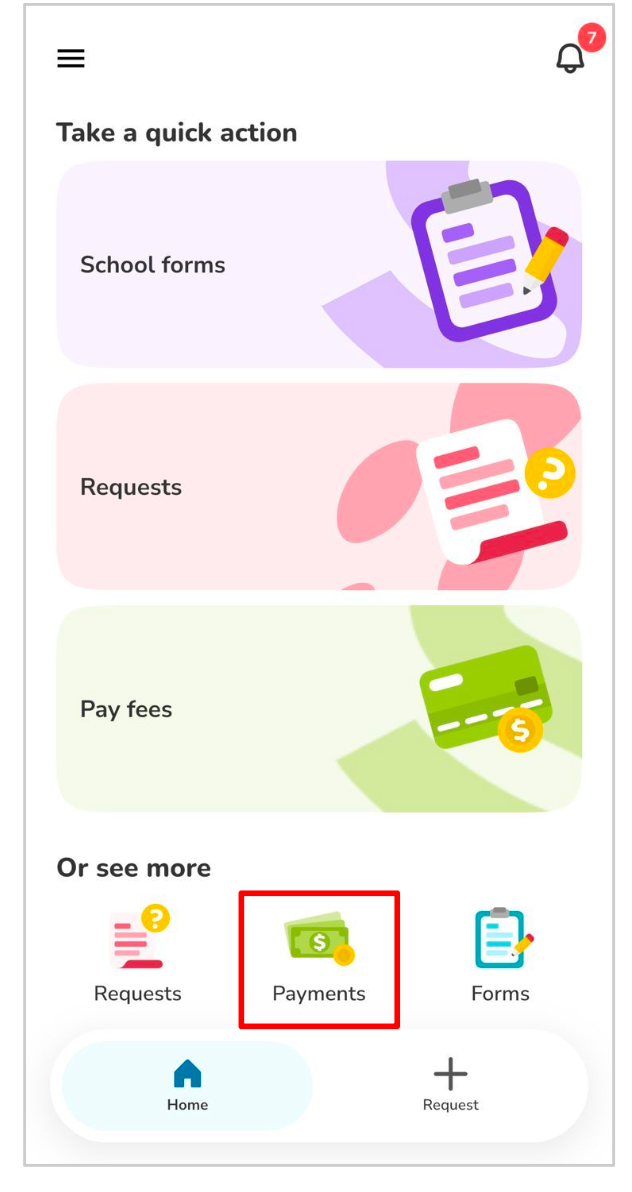This screenshot has height=1192, width=632.
Task: Go to the Forms shortcut
Action: [500, 956]
